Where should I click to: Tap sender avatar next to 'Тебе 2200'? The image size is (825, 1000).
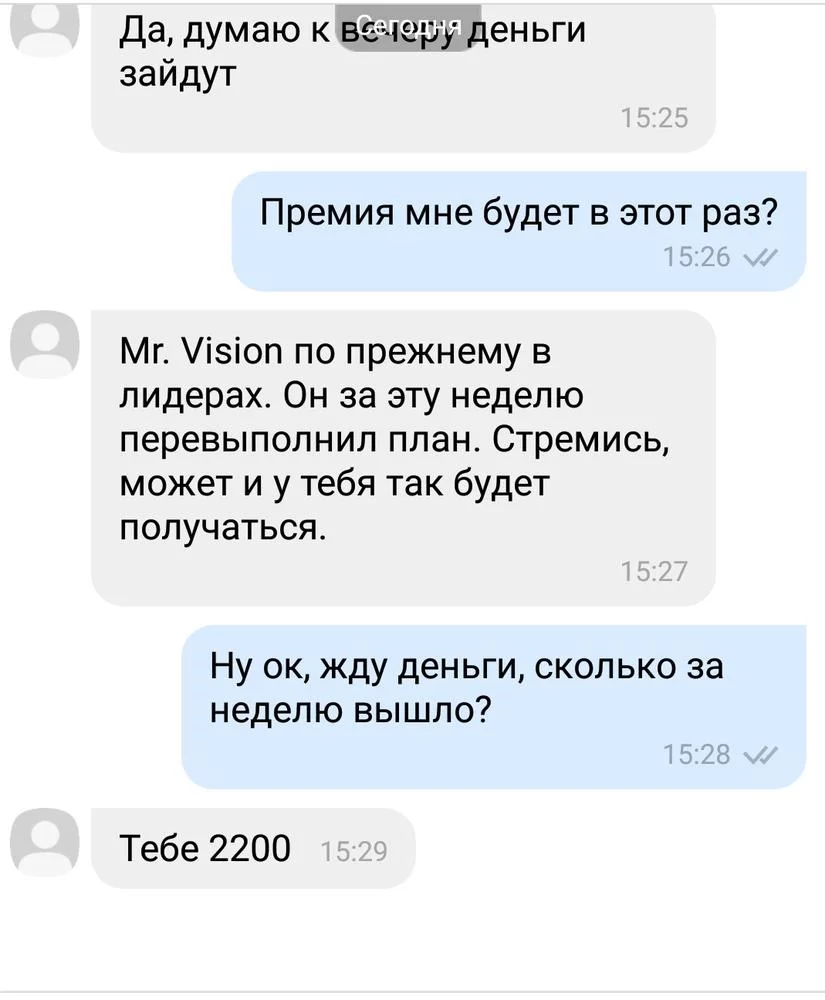[x=44, y=842]
